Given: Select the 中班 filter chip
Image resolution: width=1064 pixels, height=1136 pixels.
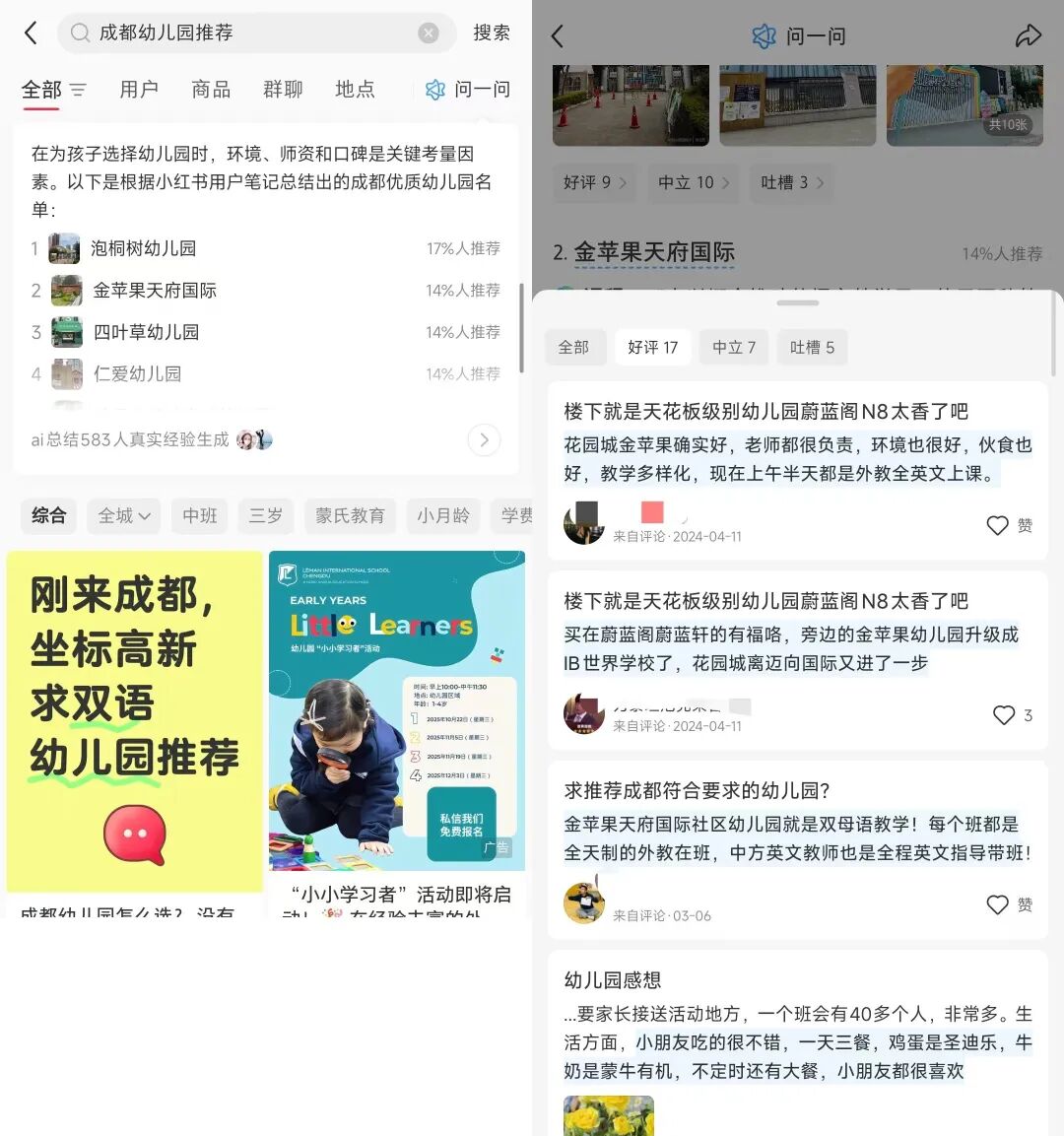Looking at the screenshot, I should [200, 515].
